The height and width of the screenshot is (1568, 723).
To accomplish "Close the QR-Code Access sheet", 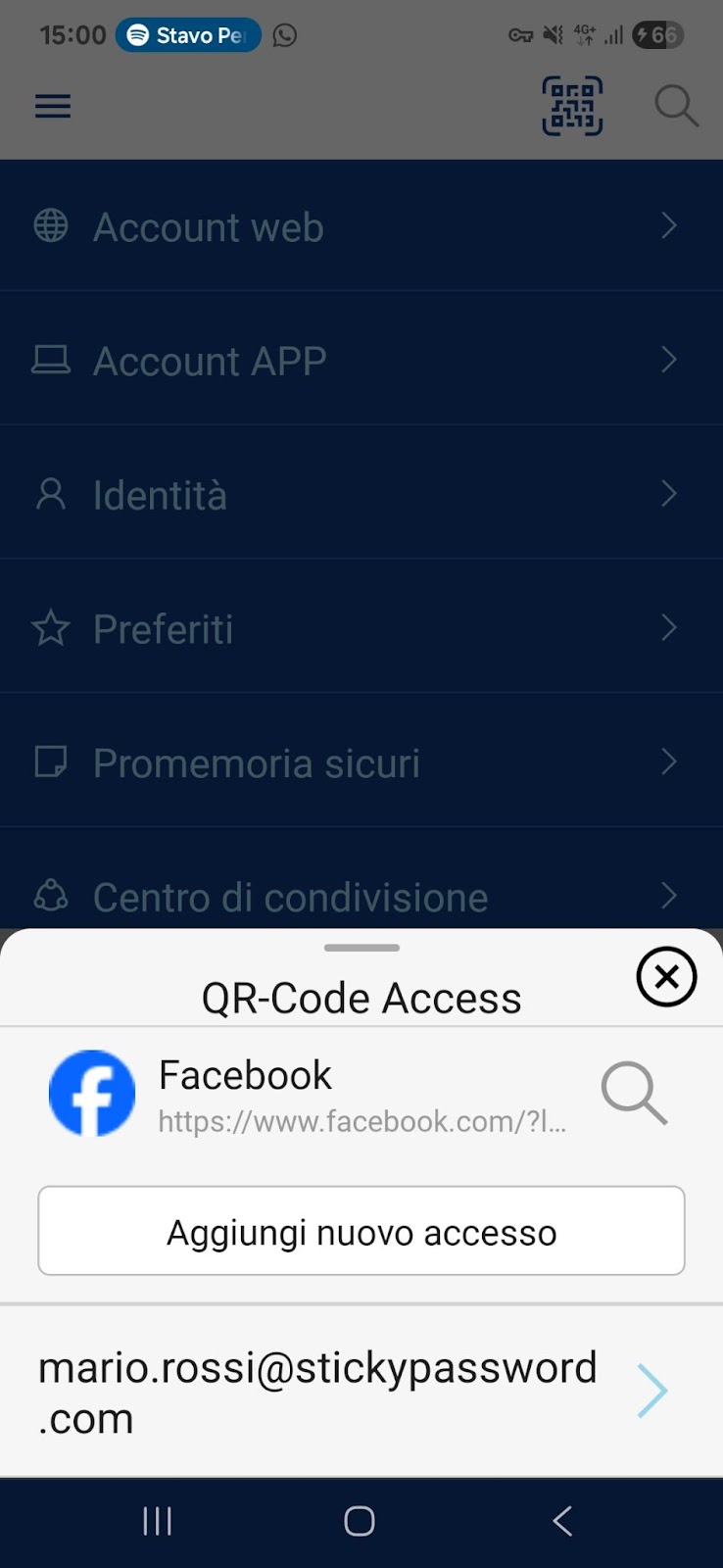I will coord(666,976).
